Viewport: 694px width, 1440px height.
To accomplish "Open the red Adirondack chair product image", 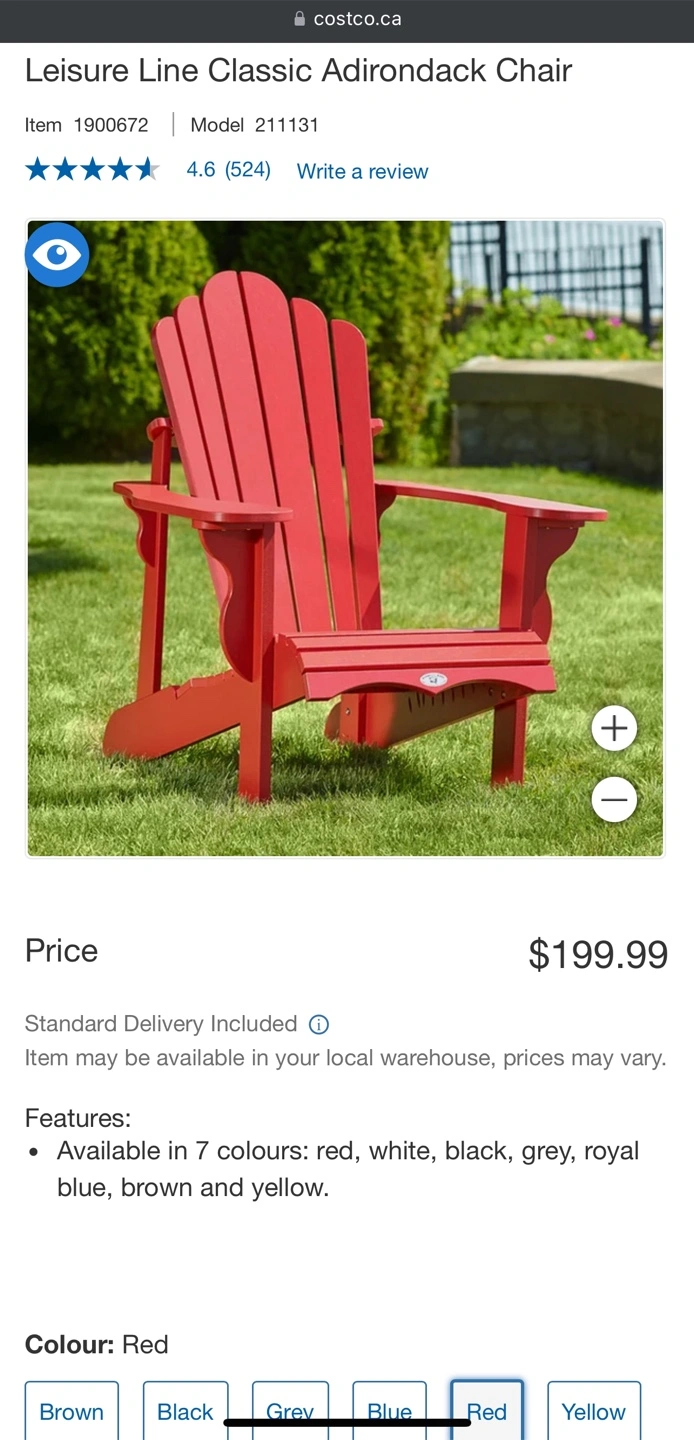I will tap(345, 538).
